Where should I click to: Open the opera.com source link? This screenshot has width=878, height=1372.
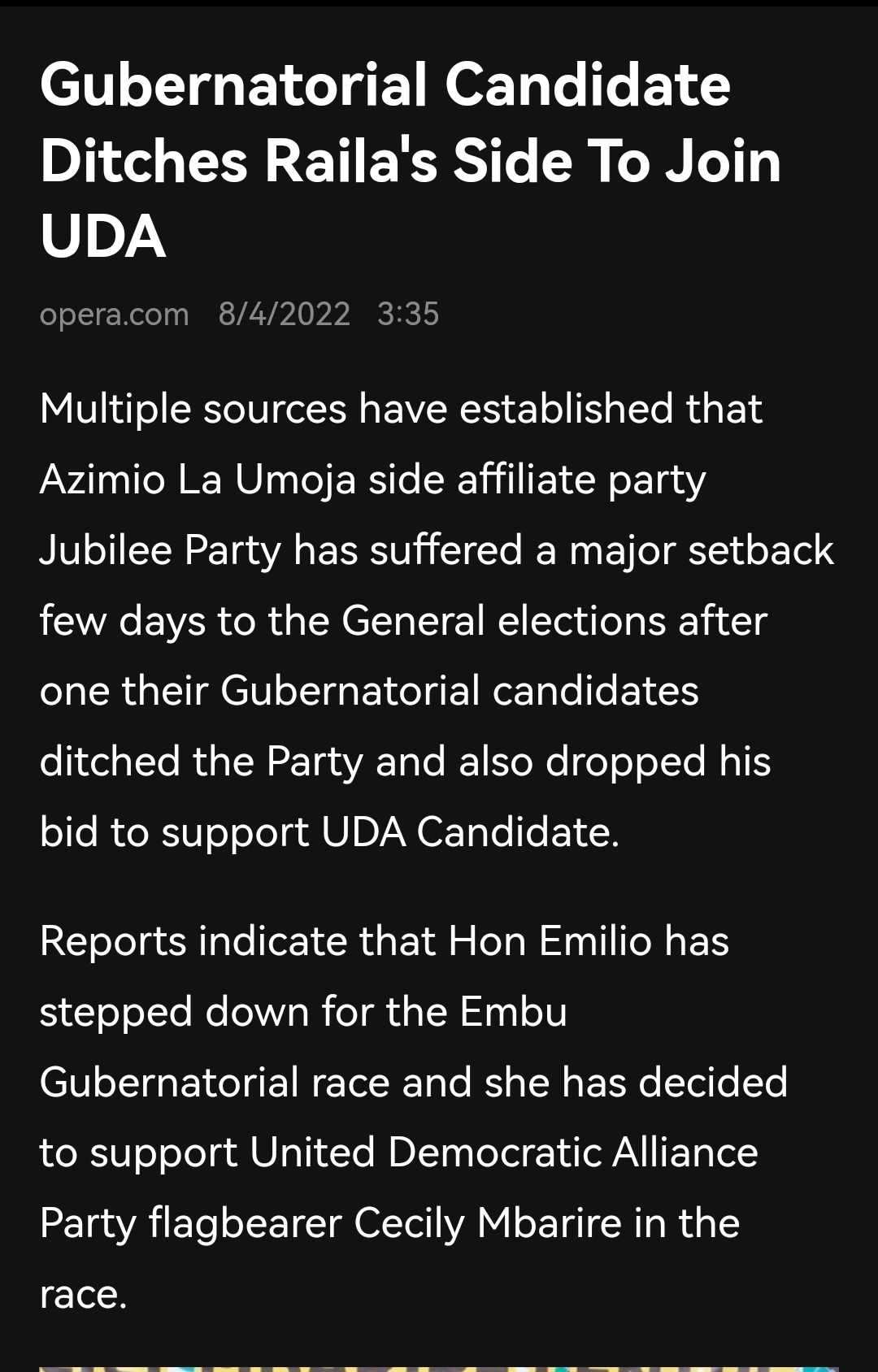tap(114, 314)
